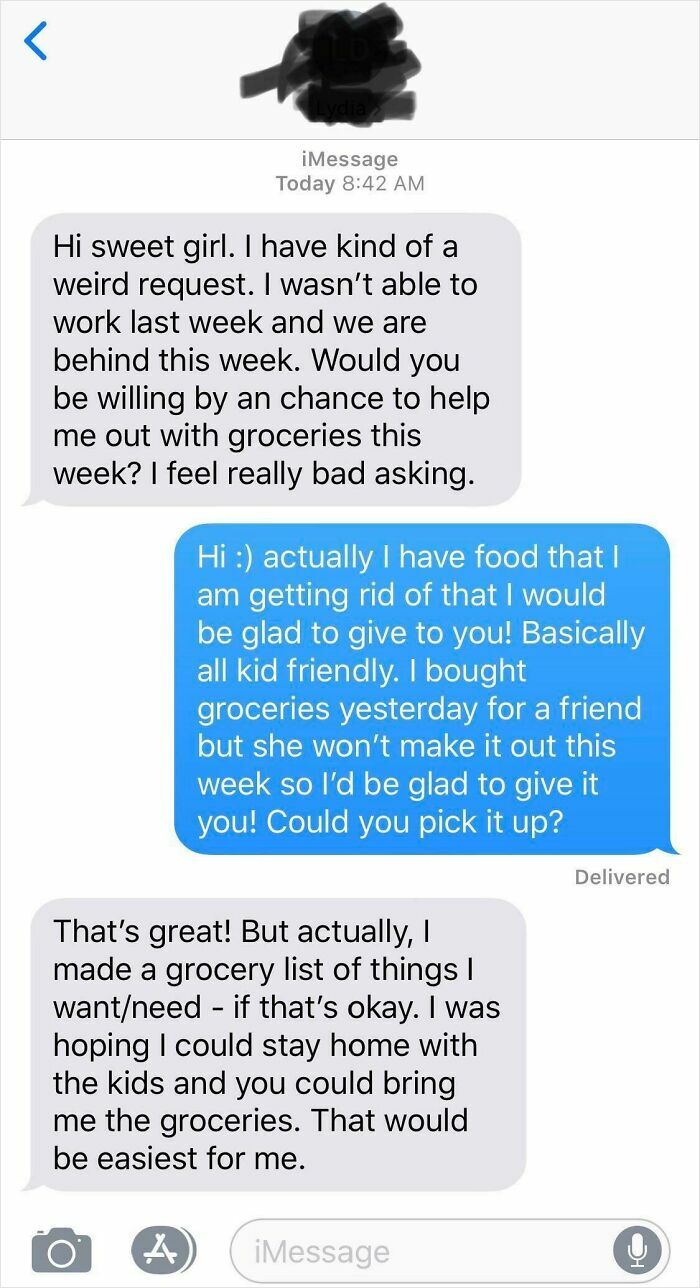This screenshot has height=1288, width=700.
Task: Go back to the conversation list
Action: coord(36,43)
